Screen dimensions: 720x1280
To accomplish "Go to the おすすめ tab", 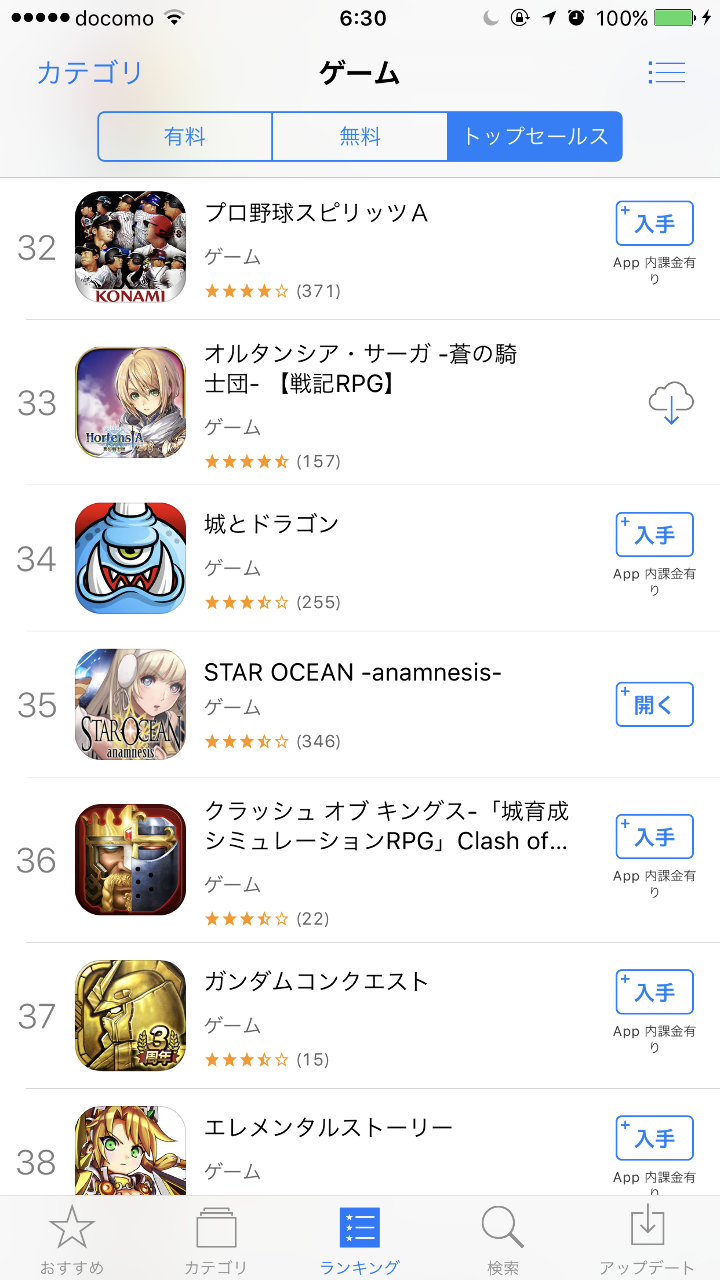I will [72, 1240].
